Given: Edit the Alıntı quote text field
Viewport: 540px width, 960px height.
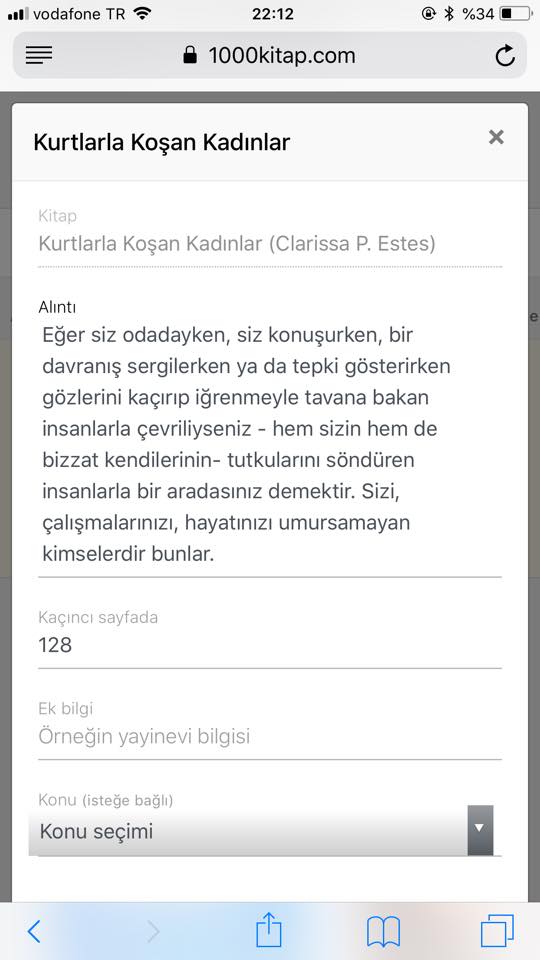Looking at the screenshot, I should click(269, 444).
